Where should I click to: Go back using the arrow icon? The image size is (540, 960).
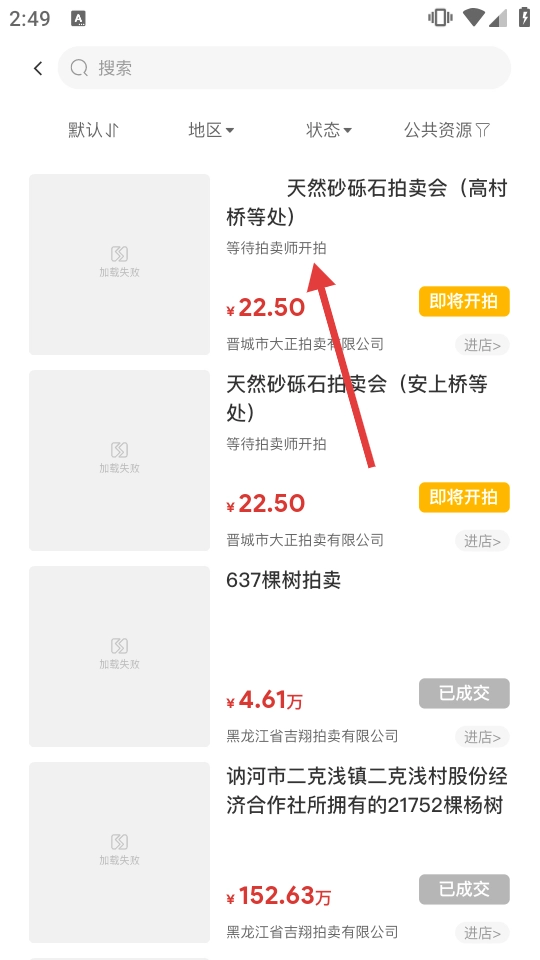click(x=38, y=68)
